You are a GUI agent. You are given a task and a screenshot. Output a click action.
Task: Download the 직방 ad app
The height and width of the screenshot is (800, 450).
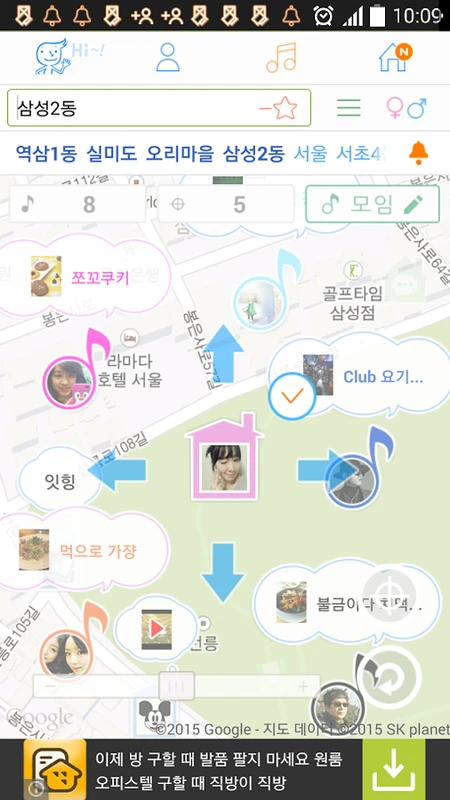click(394, 769)
